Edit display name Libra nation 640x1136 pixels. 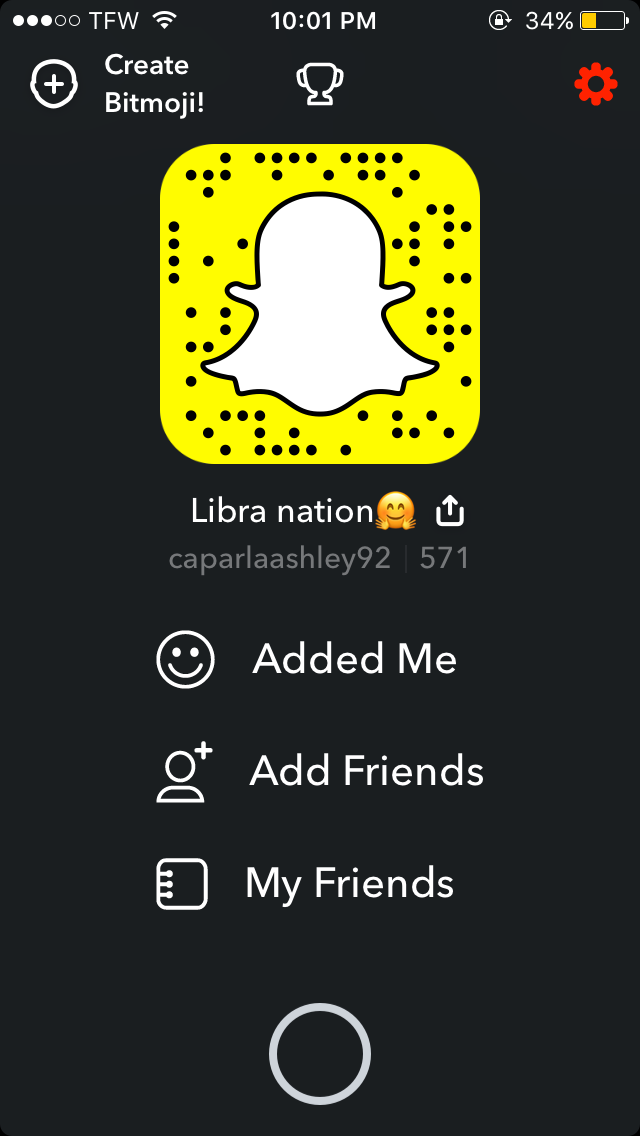pos(283,512)
